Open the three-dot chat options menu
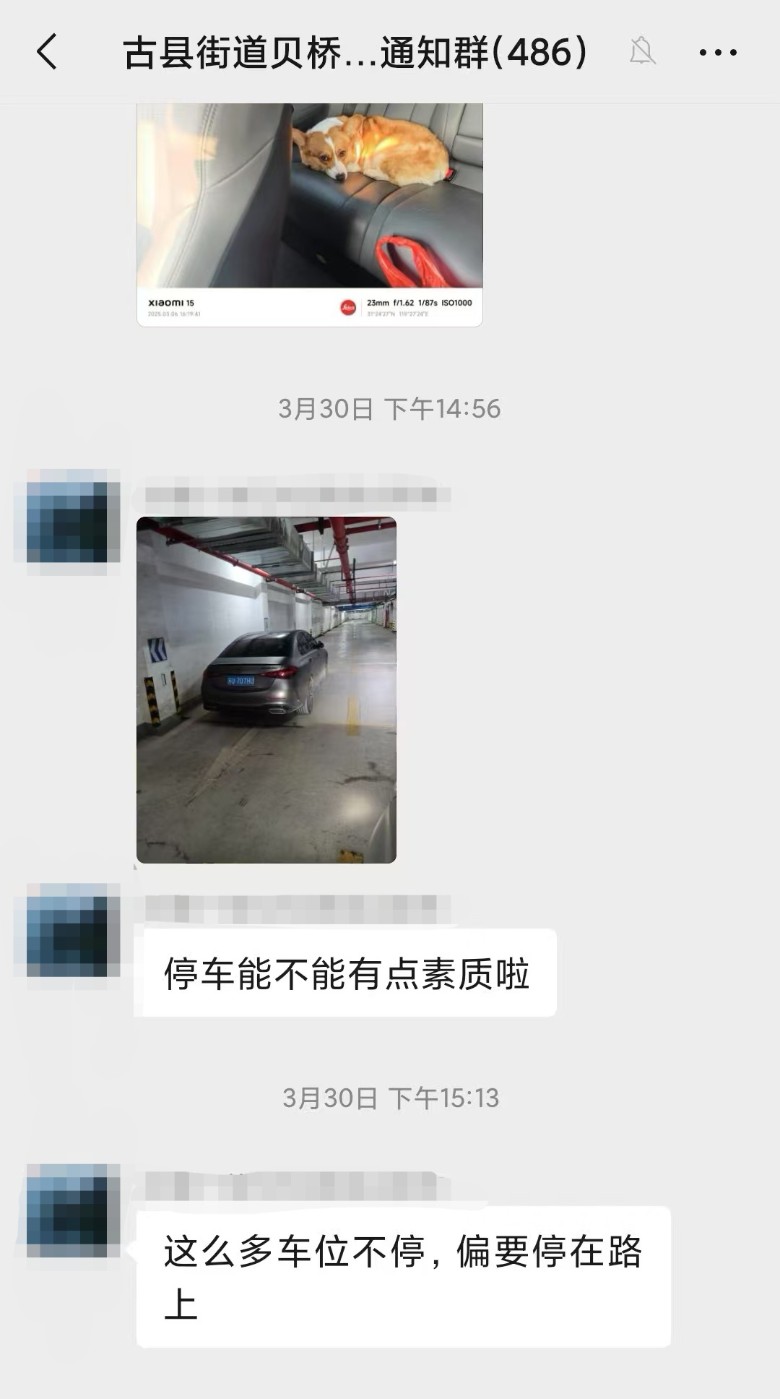Image resolution: width=780 pixels, height=1399 pixels. click(717, 53)
